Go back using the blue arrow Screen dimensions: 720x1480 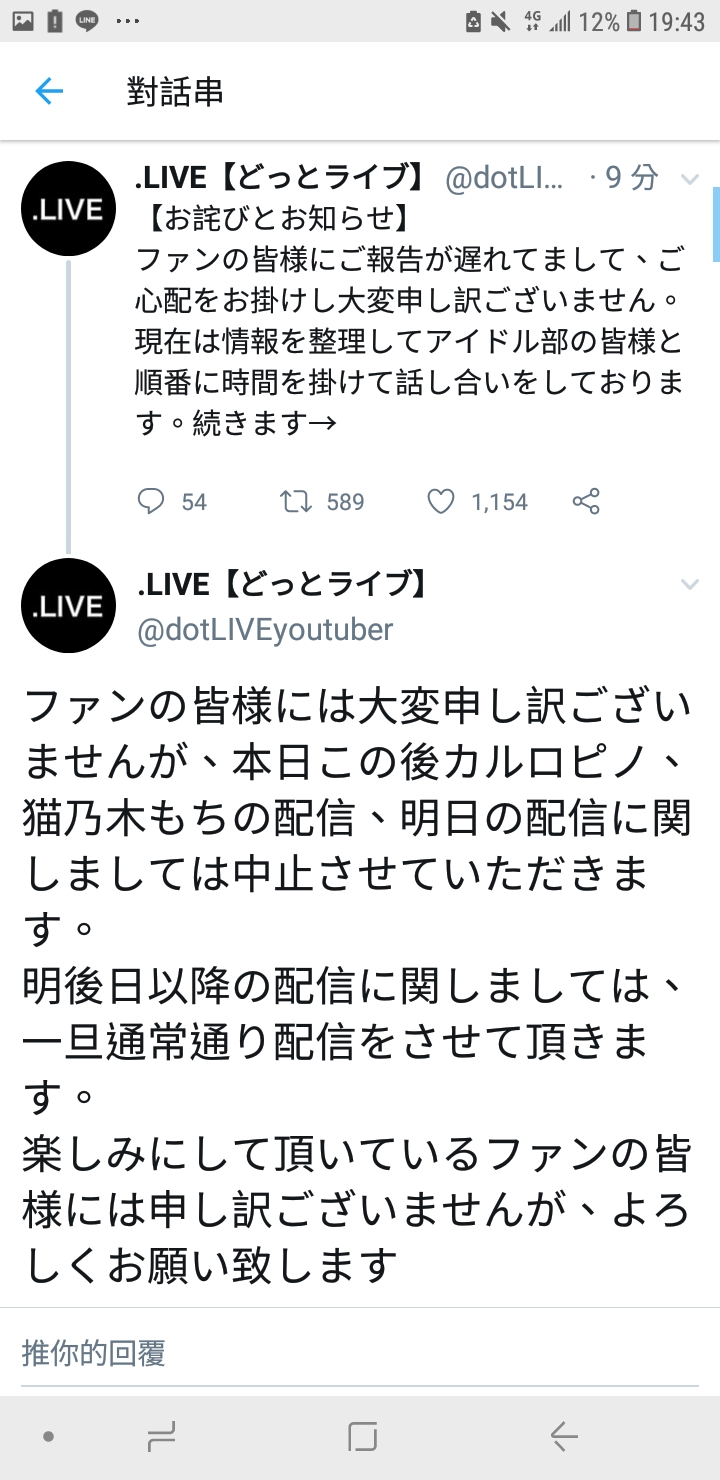tap(49, 92)
